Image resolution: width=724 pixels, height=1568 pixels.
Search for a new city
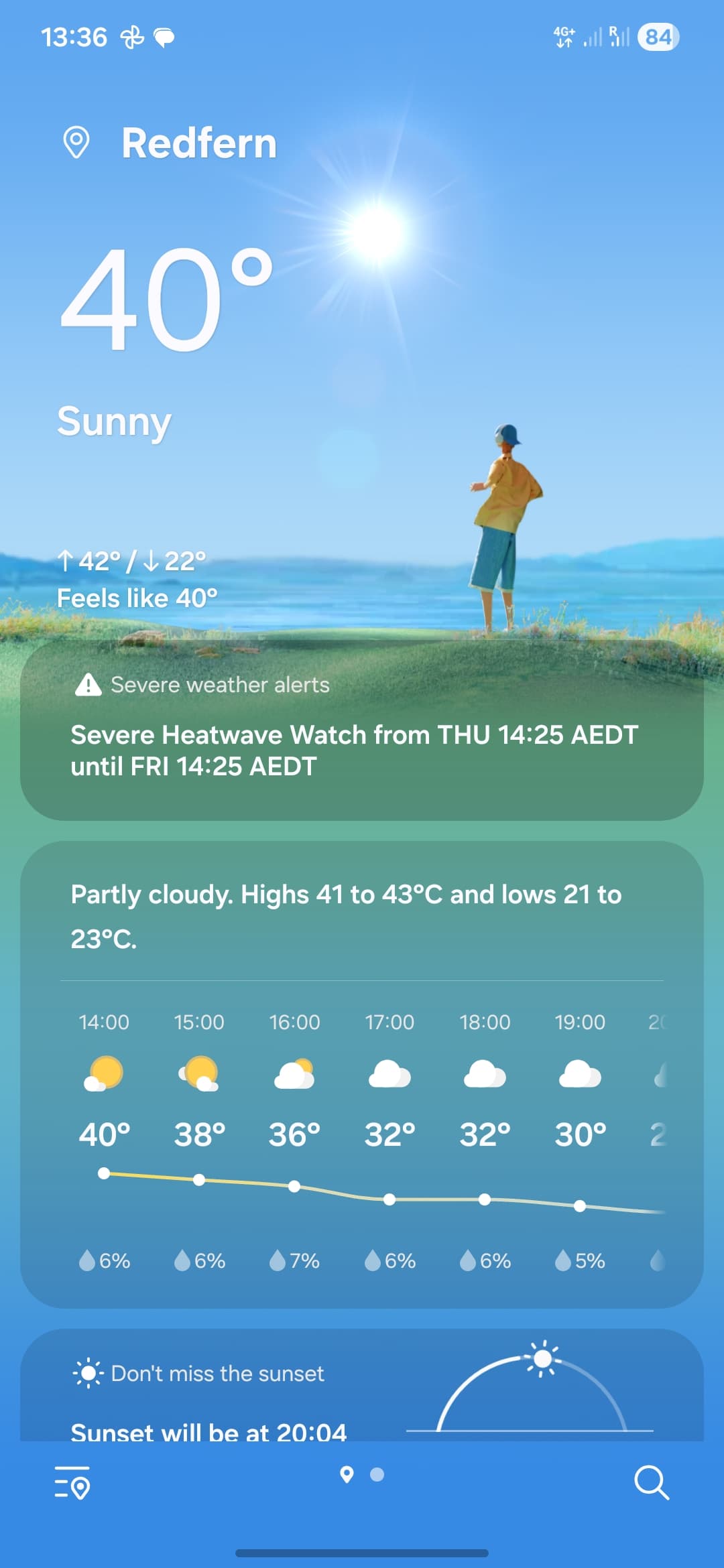(651, 1482)
